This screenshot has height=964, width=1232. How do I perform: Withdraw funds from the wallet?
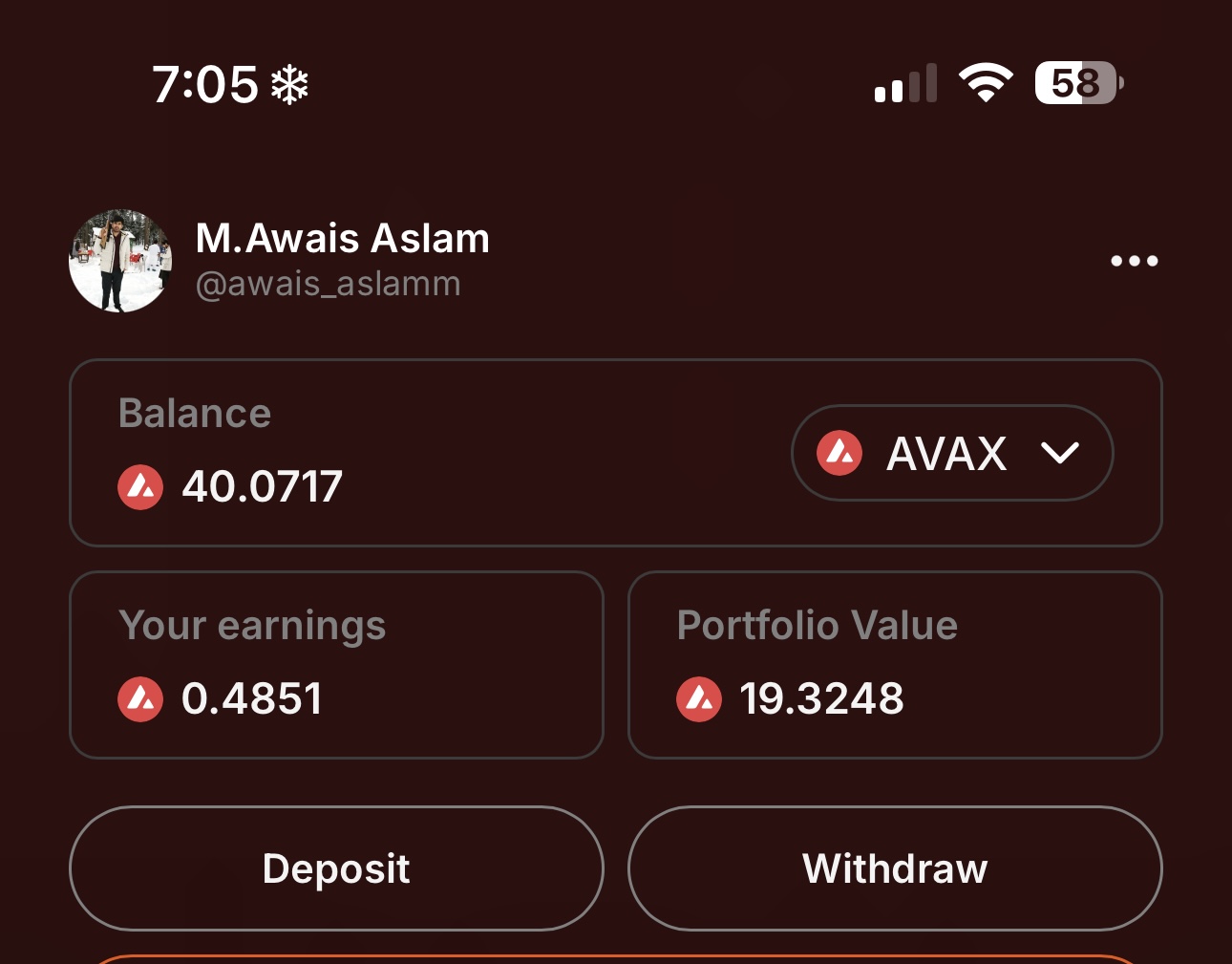(895, 868)
